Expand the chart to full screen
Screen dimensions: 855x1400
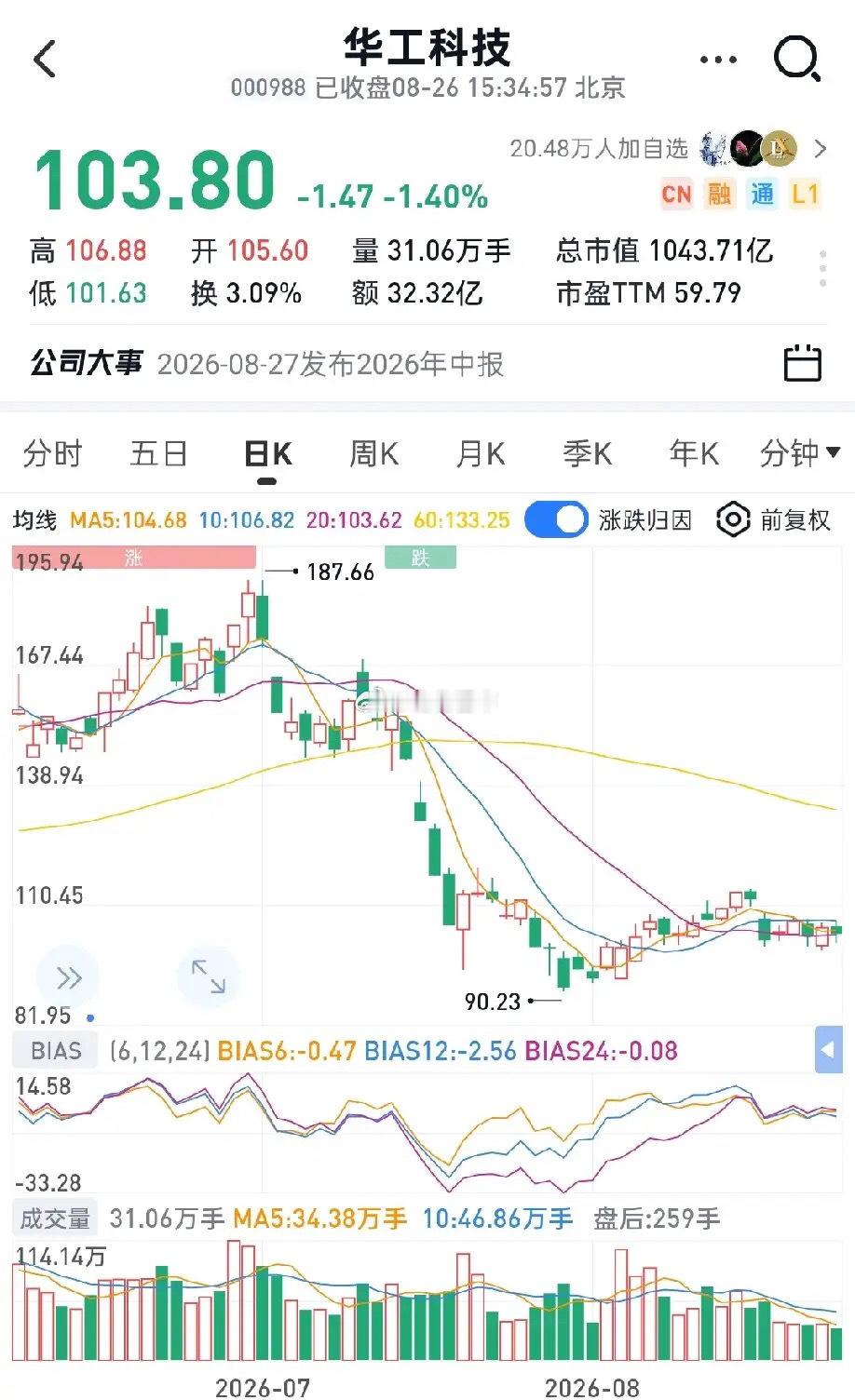208,977
